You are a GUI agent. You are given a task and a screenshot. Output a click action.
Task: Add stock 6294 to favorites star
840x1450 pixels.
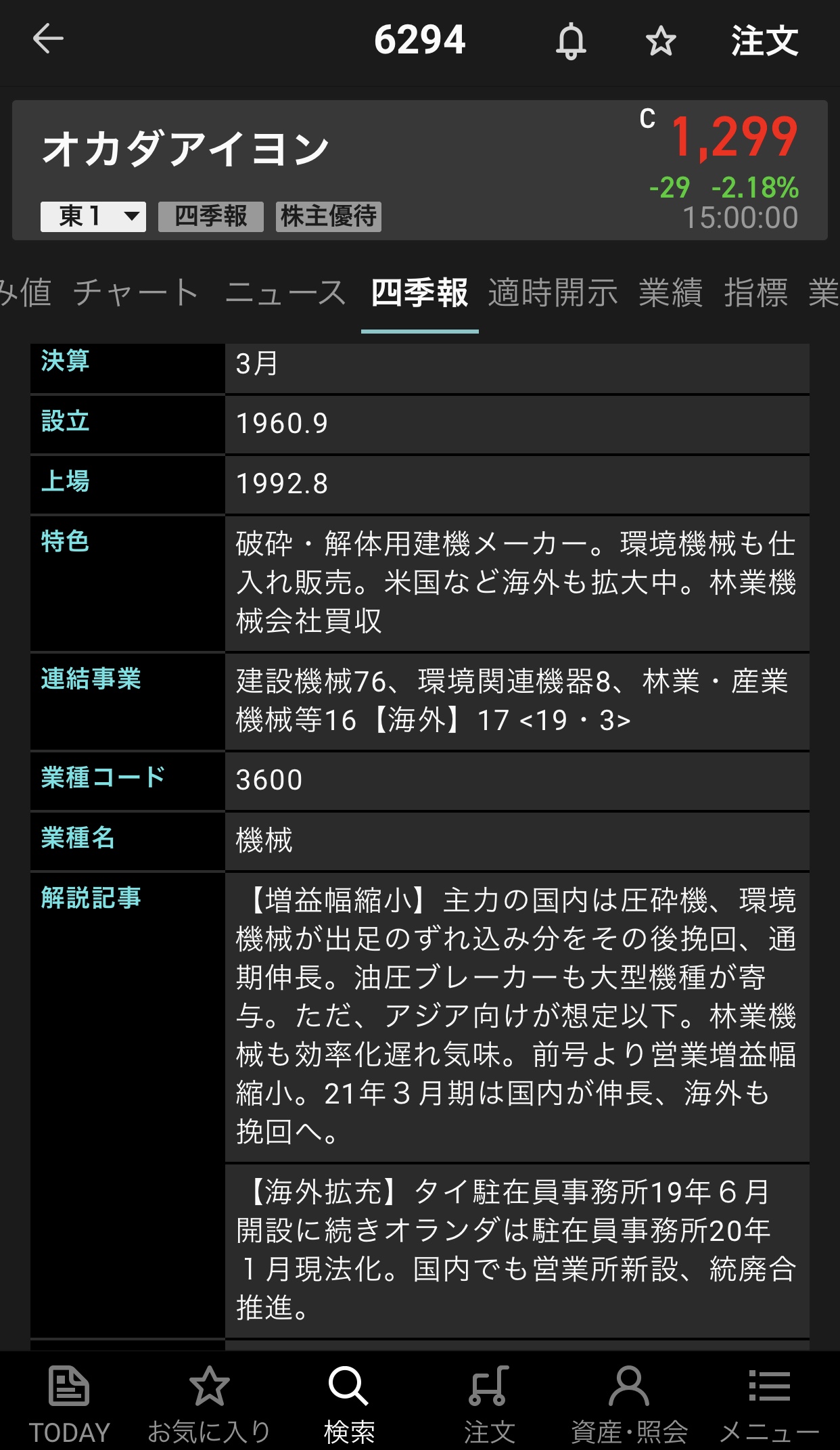pyautogui.click(x=660, y=41)
